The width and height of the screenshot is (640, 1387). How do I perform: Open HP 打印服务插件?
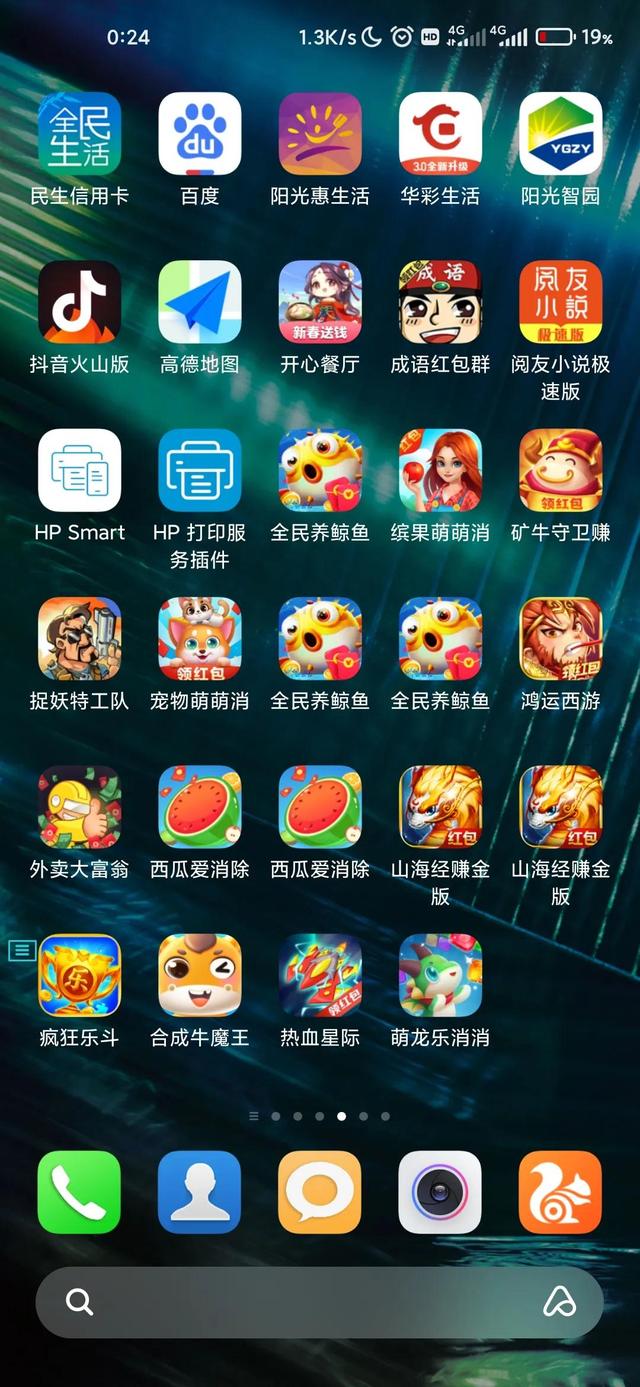pos(200,470)
